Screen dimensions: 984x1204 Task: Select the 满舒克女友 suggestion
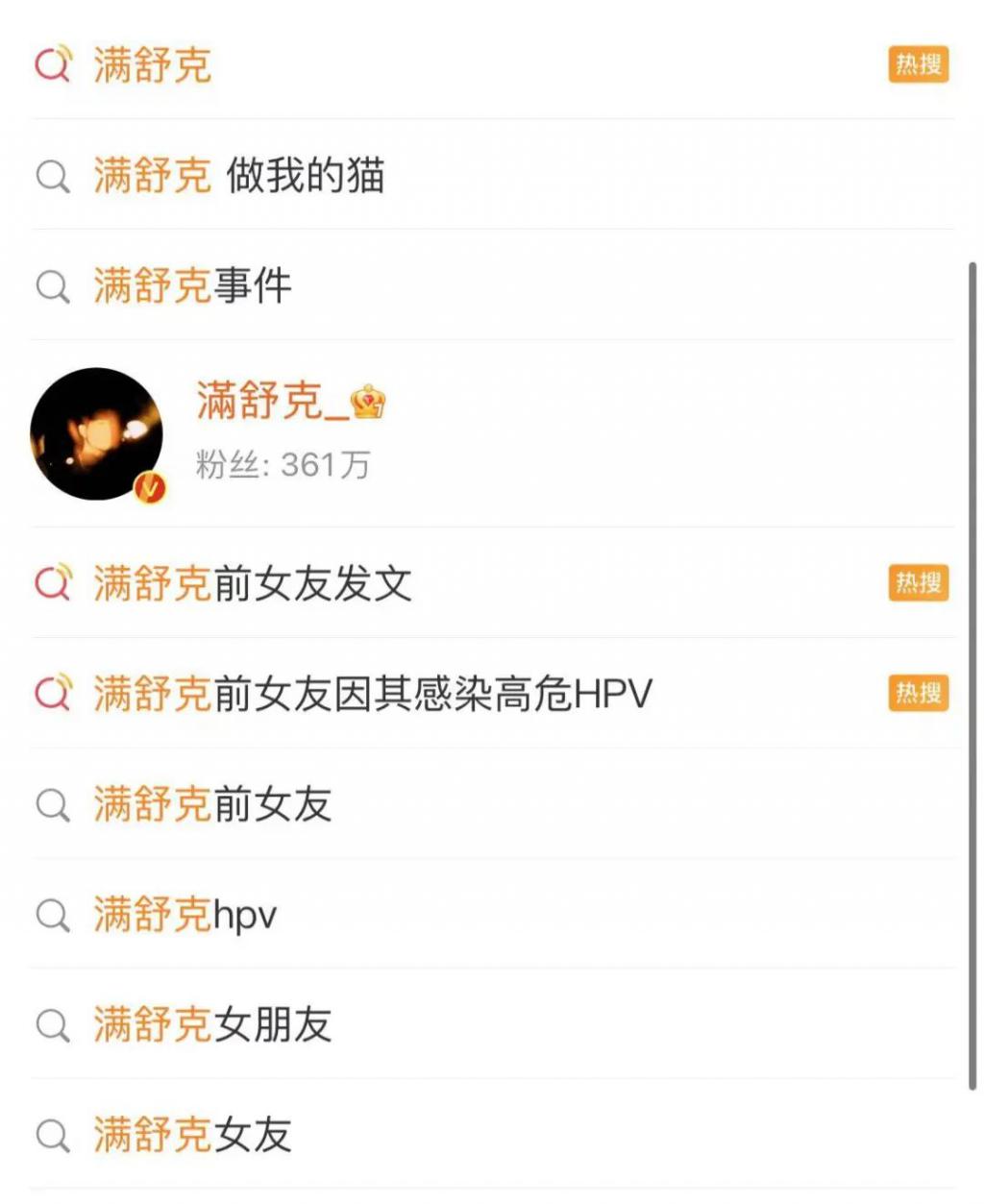[192, 1136]
